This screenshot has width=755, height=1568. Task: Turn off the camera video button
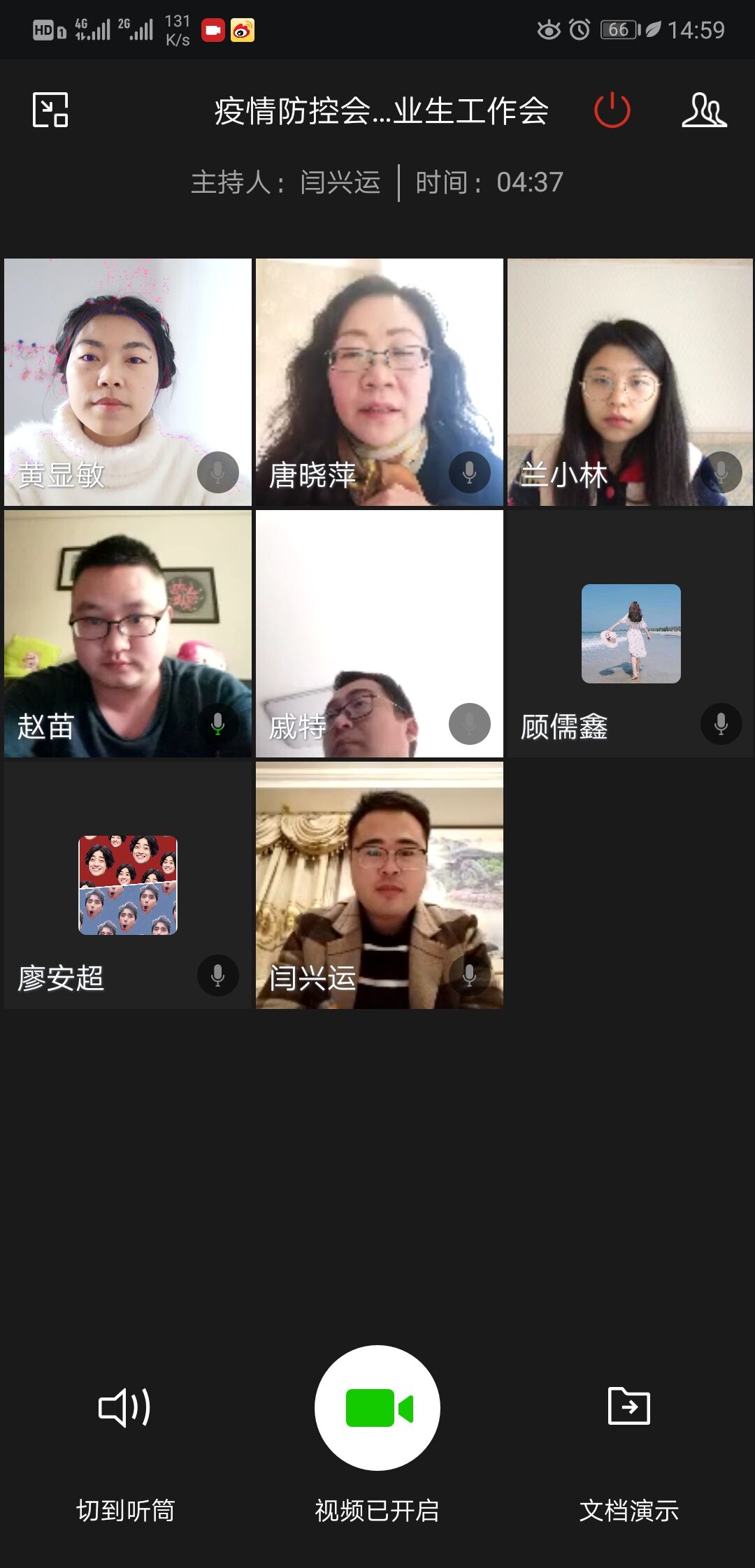(377, 1408)
